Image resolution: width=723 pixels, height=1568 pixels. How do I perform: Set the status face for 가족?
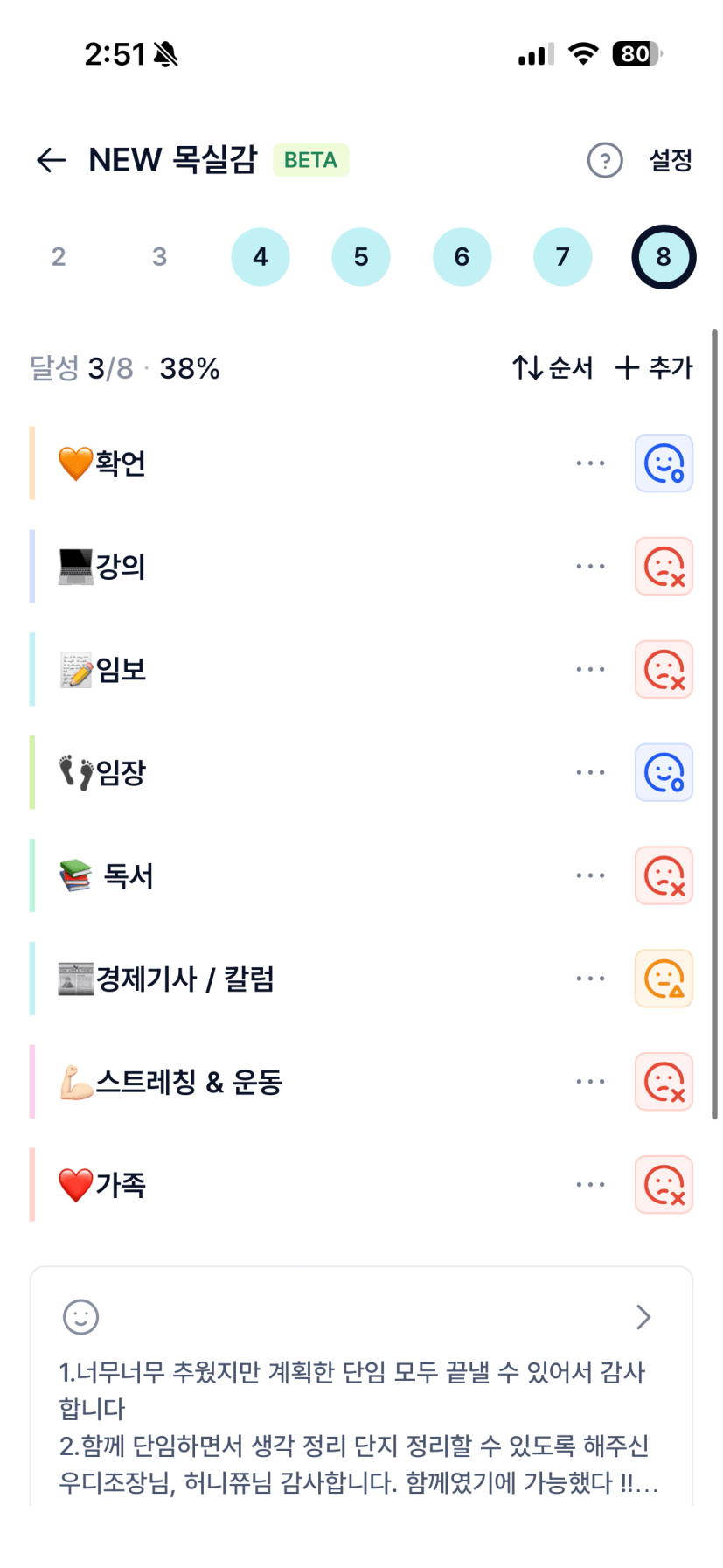(x=664, y=1185)
